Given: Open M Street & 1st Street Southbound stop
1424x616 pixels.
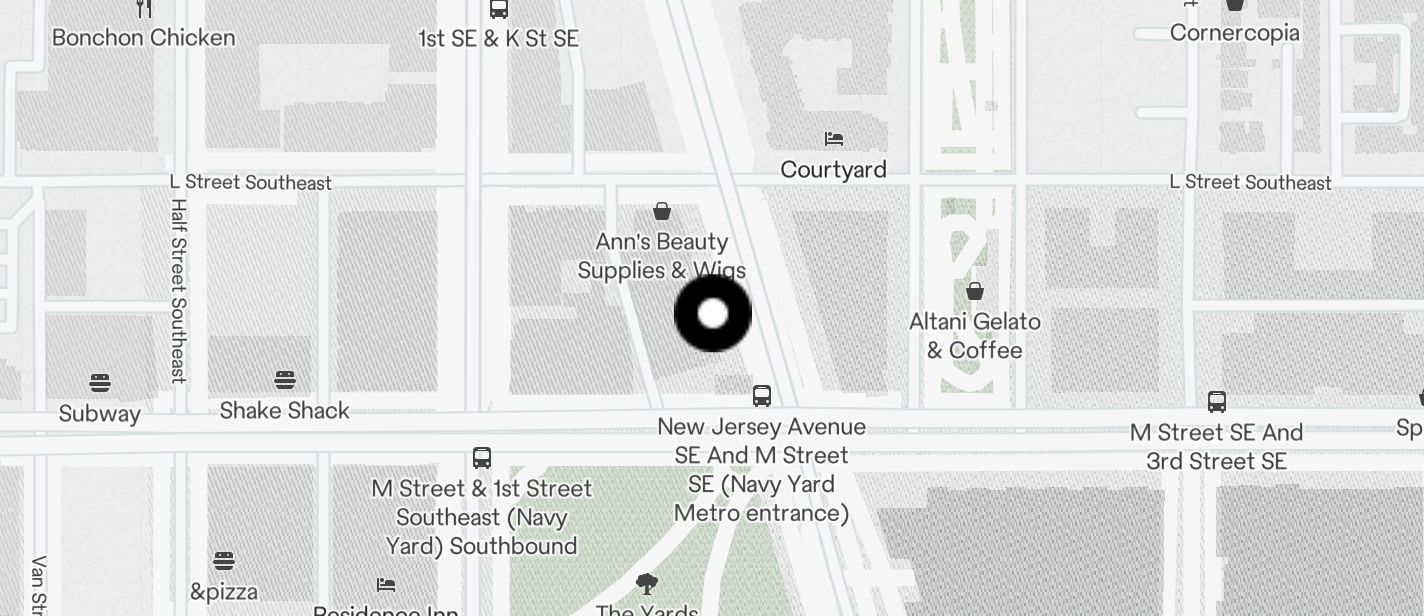Looking at the screenshot, I should (482, 458).
